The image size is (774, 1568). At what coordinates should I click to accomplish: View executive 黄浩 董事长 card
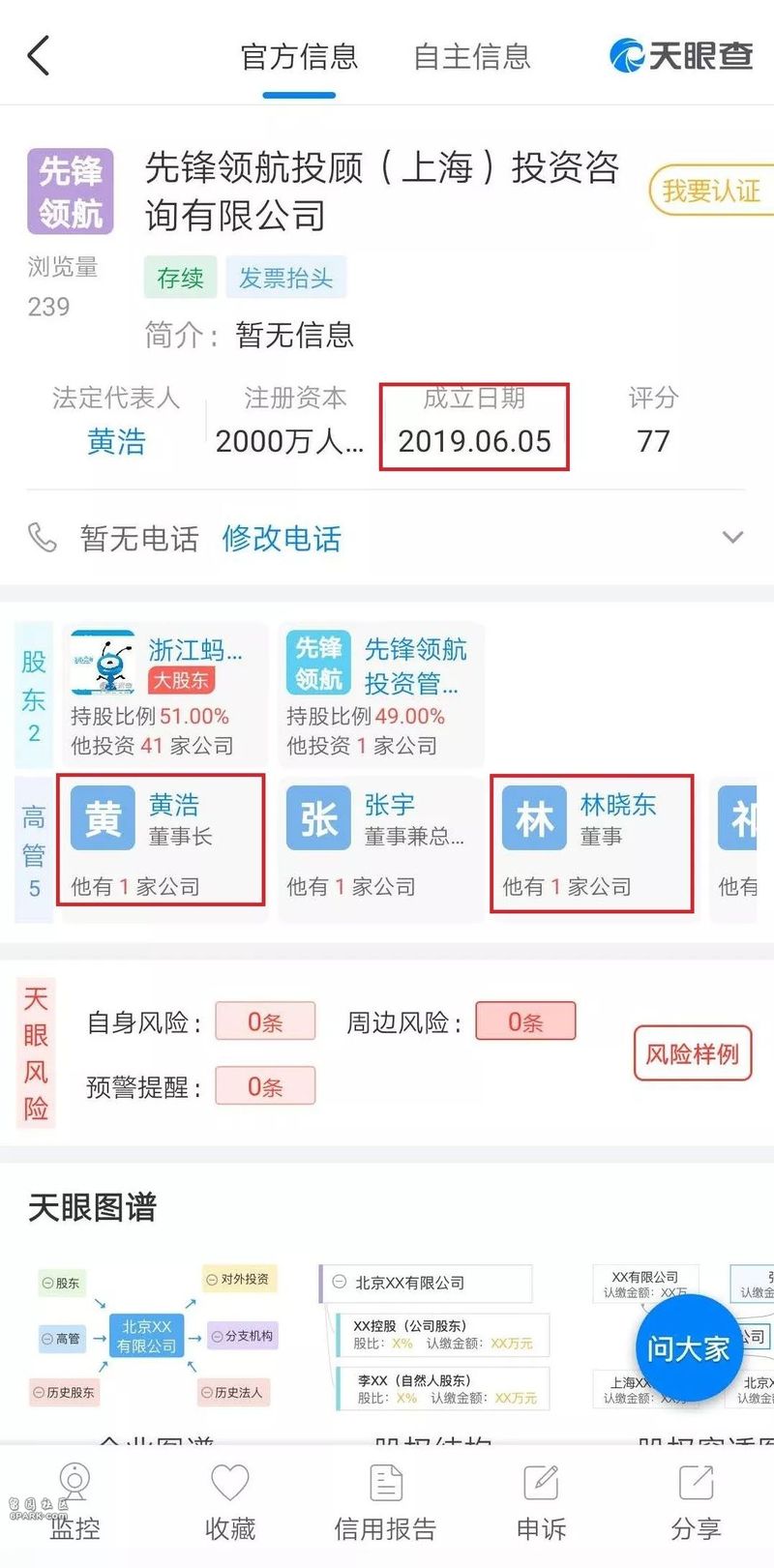pos(161,841)
